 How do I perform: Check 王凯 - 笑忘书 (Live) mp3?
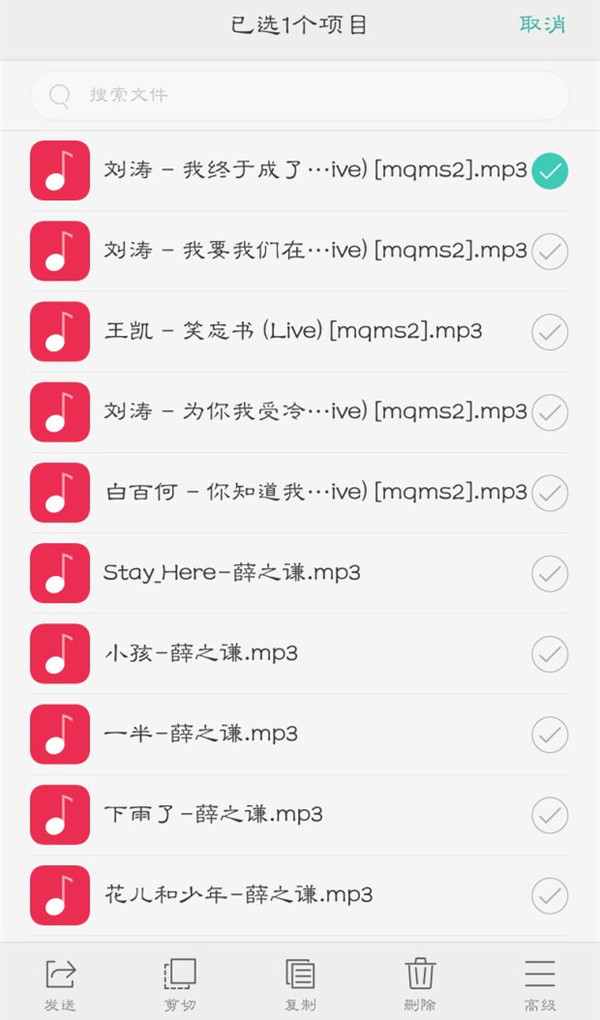pyautogui.click(x=550, y=332)
